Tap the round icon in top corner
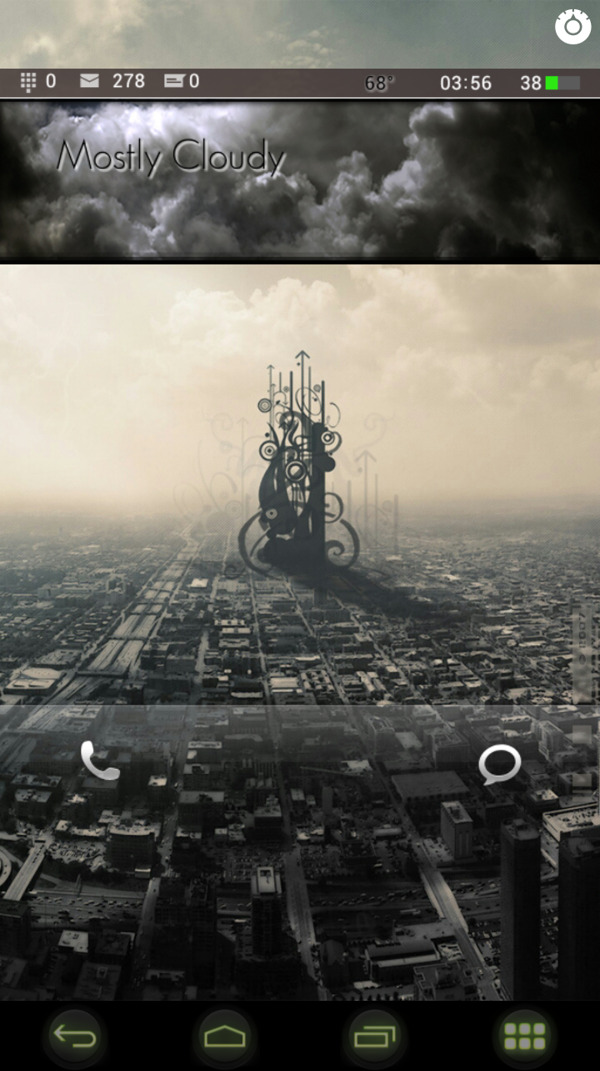Screen dimensions: 600x1071 (573, 27)
